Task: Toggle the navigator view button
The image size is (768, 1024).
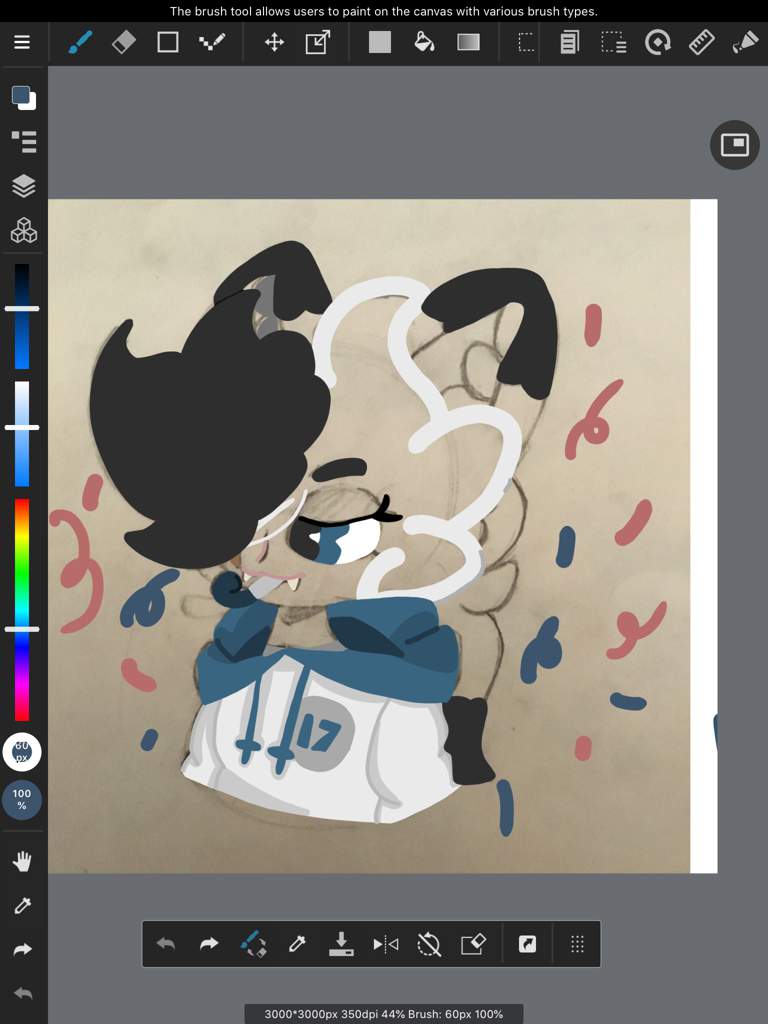Action: pyautogui.click(x=734, y=146)
